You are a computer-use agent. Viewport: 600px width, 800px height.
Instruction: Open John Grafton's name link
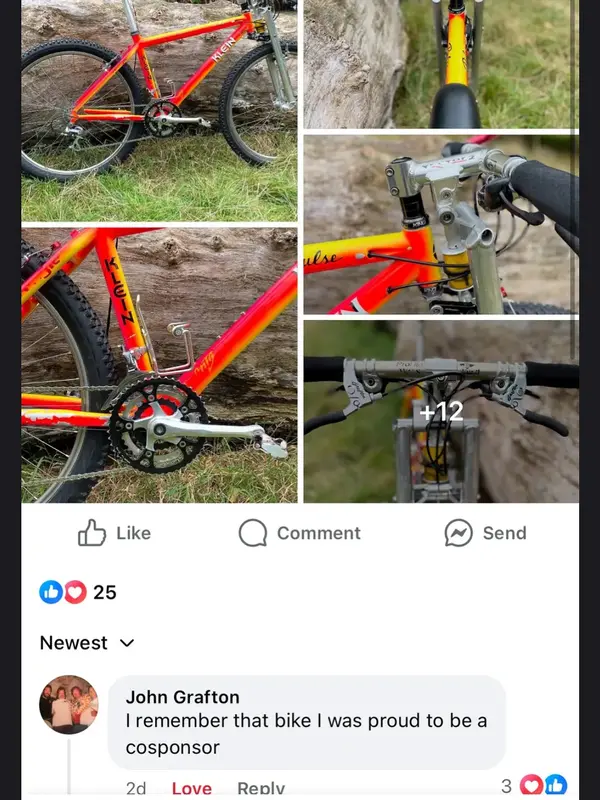pos(182,697)
